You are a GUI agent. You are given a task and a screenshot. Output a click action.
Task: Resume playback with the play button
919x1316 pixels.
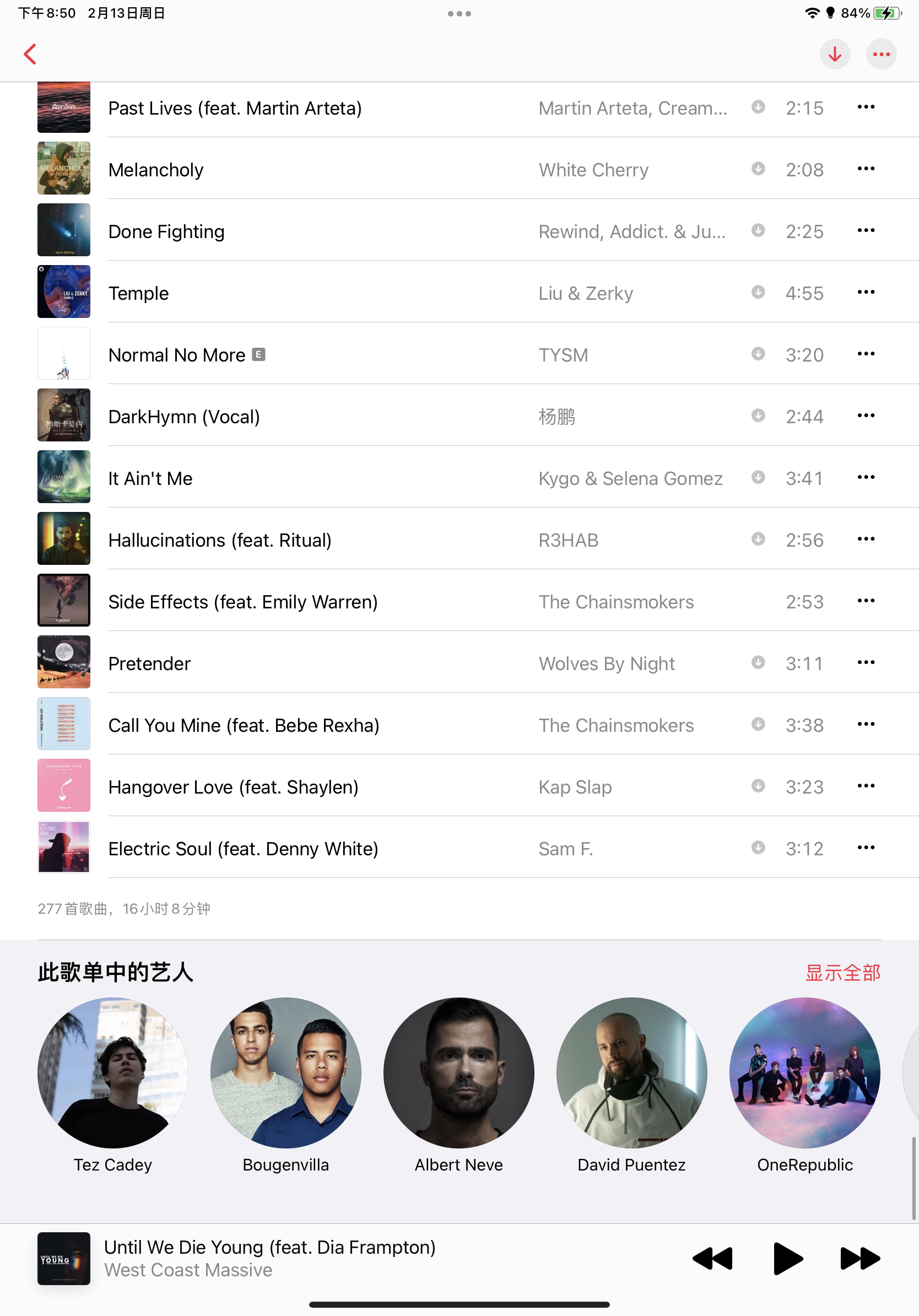click(787, 1259)
